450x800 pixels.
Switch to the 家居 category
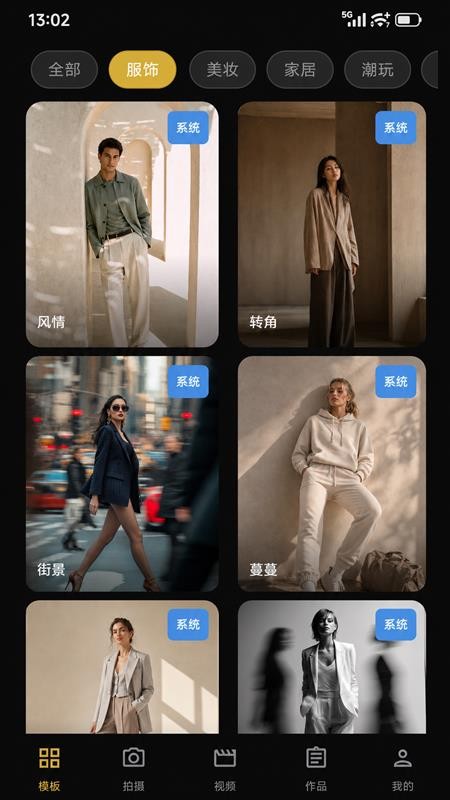tap(300, 69)
